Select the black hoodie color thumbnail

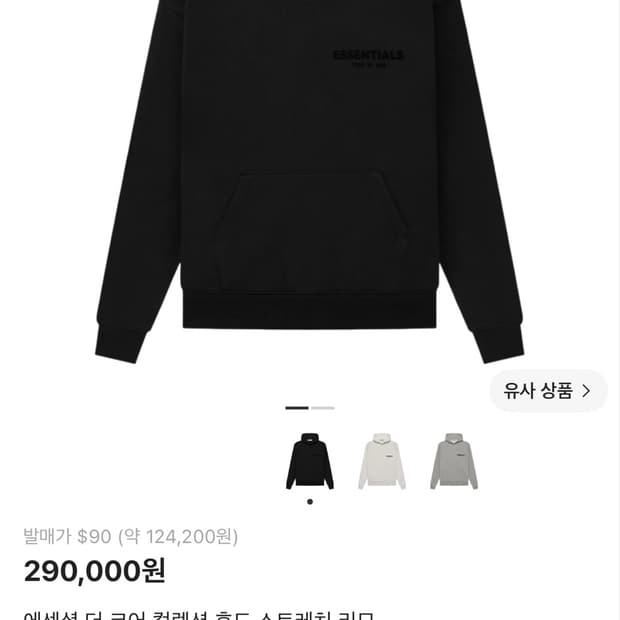click(310, 461)
